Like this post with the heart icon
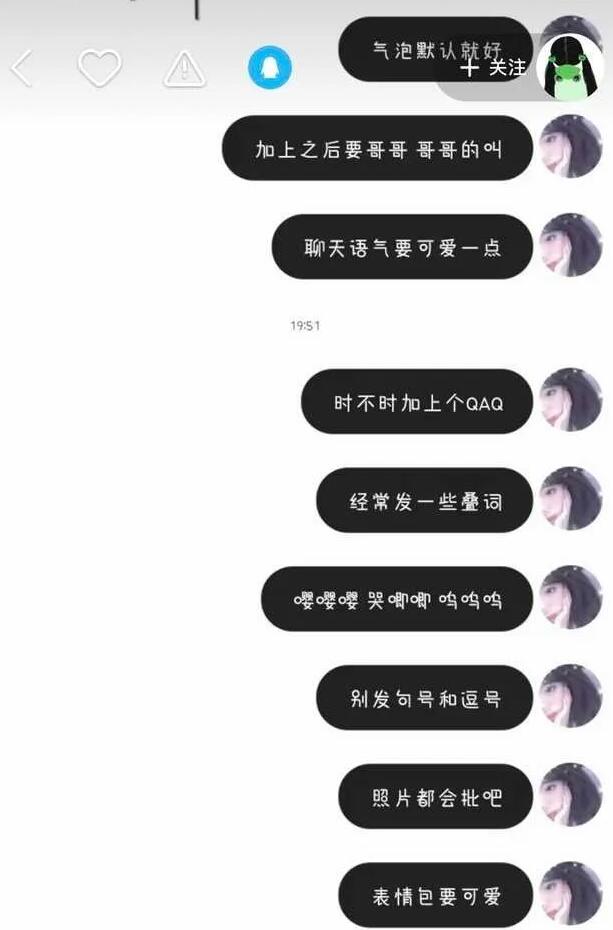The height and width of the screenshot is (930, 613). pyautogui.click(x=99, y=68)
